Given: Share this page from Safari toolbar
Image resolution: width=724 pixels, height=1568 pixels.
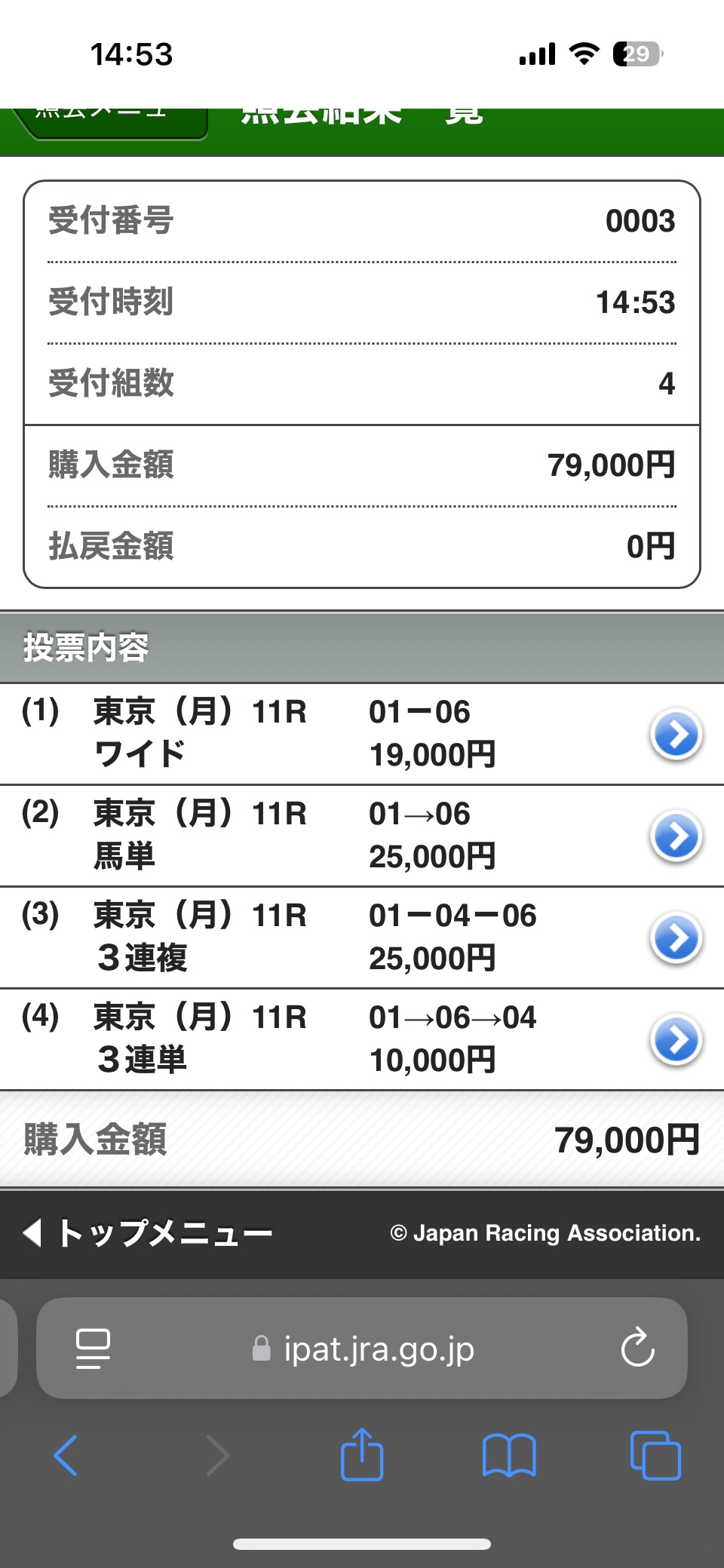Looking at the screenshot, I should click(x=362, y=1455).
